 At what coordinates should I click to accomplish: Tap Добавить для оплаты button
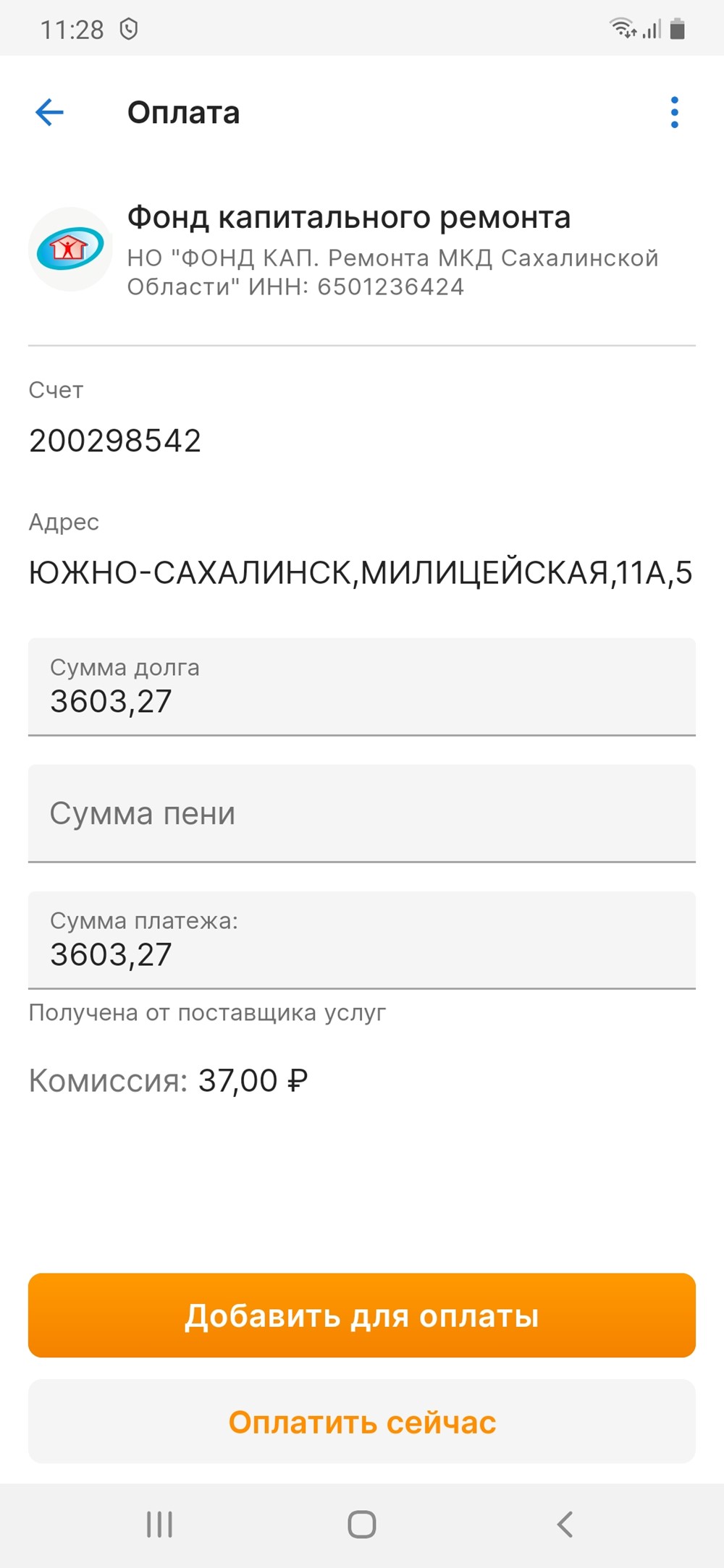362,1315
